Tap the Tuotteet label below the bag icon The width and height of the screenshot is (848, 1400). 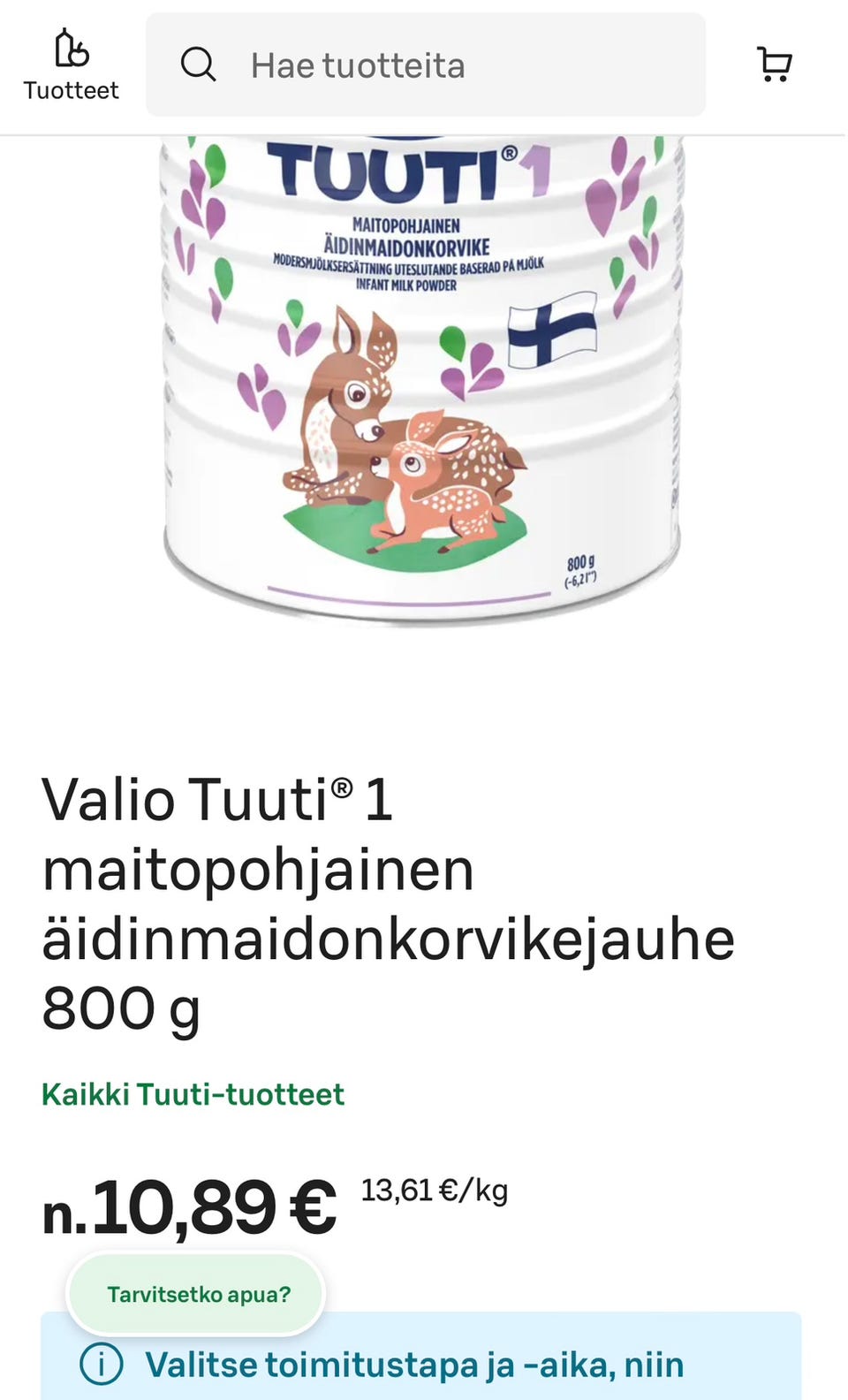(x=72, y=89)
